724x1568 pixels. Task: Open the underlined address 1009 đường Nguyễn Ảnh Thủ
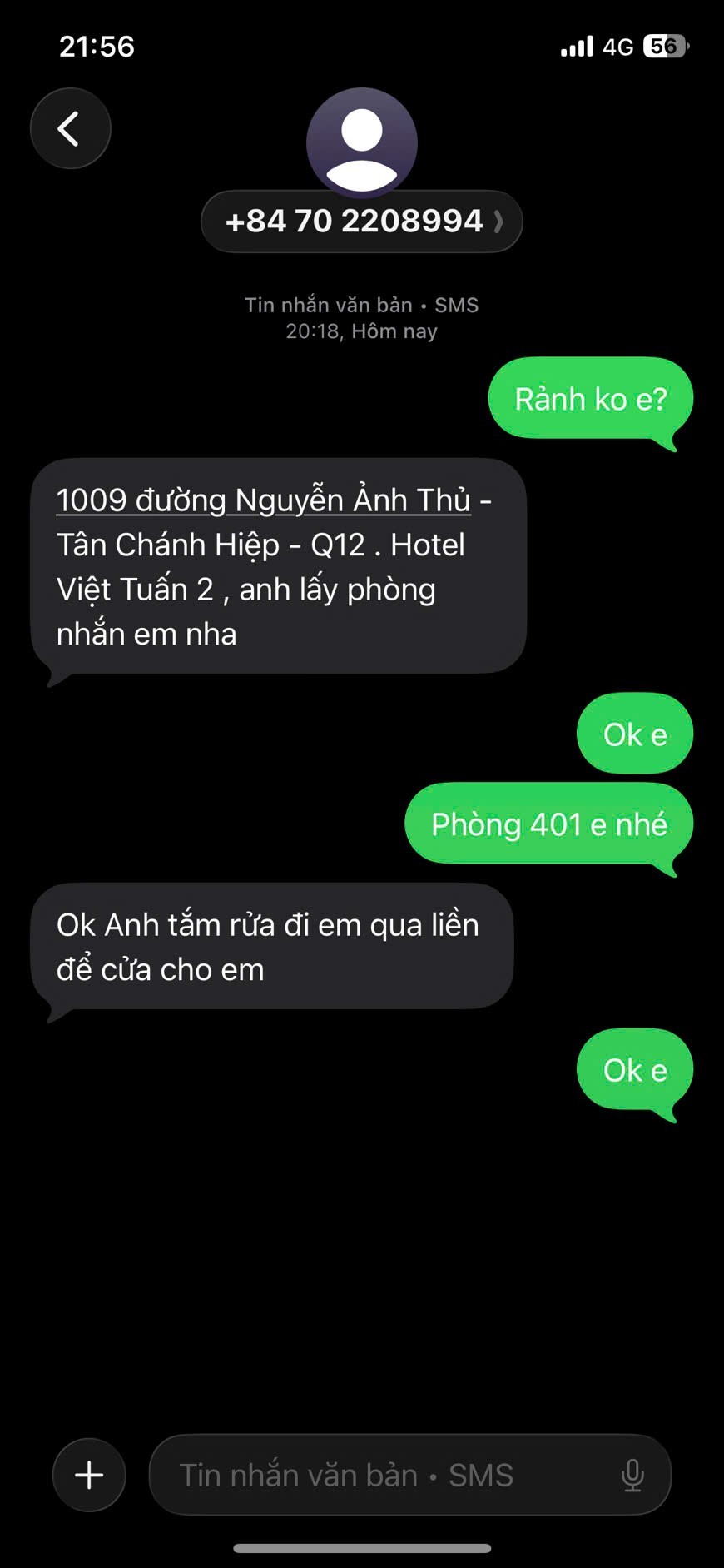click(x=263, y=500)
